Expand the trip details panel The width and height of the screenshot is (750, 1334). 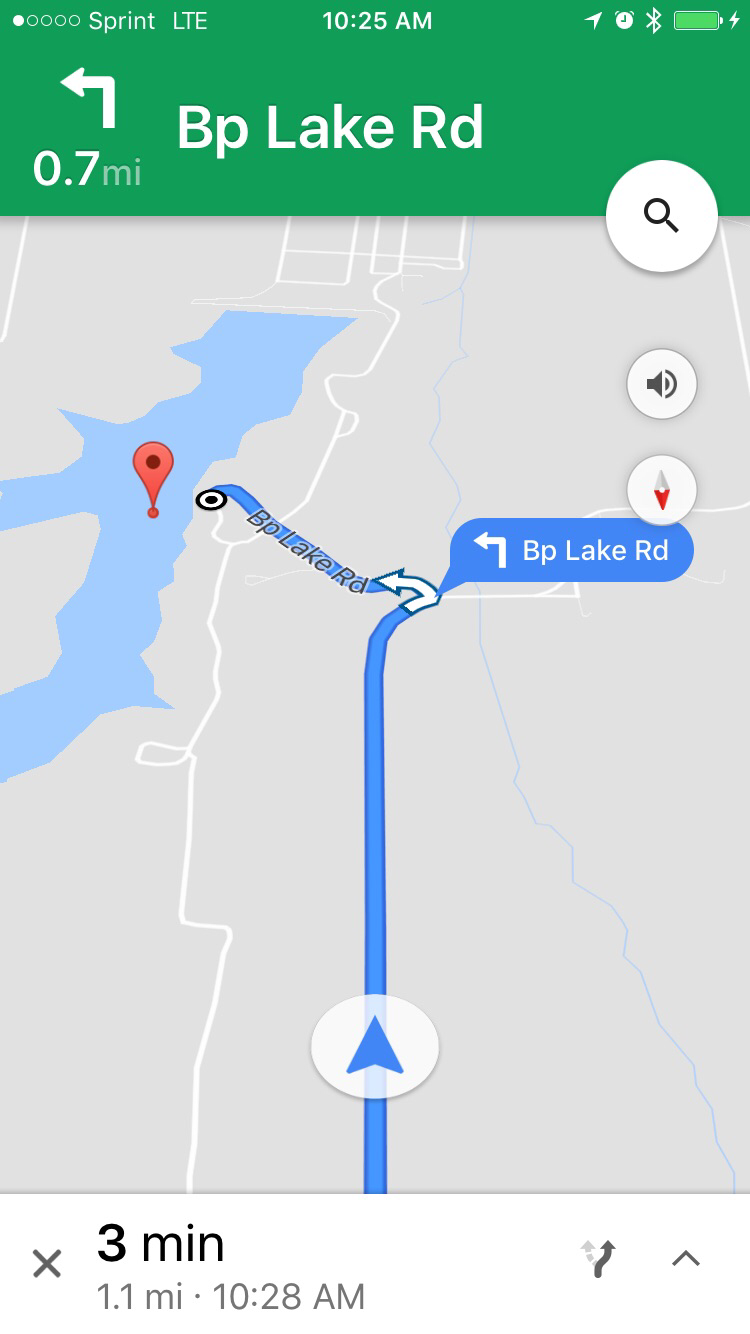coord(686,1259)
